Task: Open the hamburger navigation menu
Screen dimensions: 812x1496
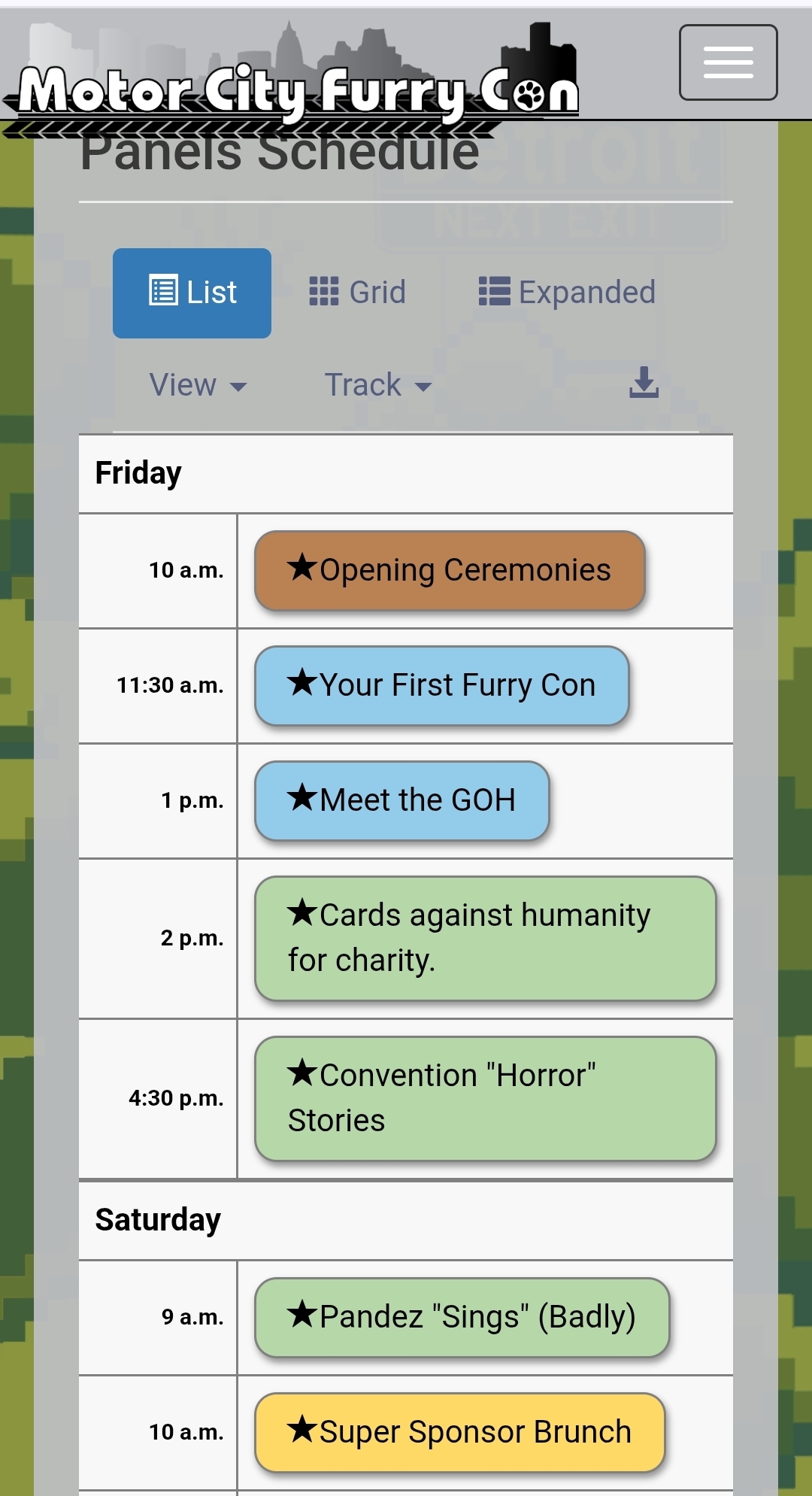Action: [728, 62]
